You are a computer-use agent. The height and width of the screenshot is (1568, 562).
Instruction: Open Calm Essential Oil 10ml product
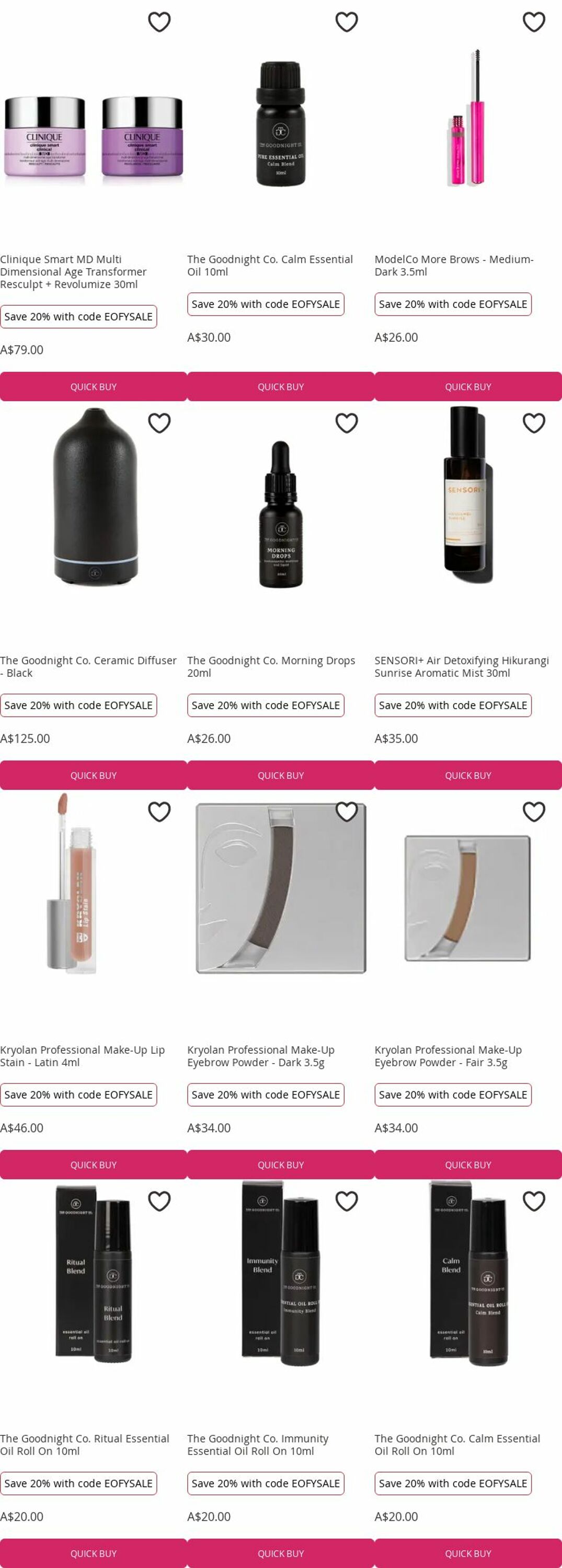pyautogui.click(x=270, y=266)
